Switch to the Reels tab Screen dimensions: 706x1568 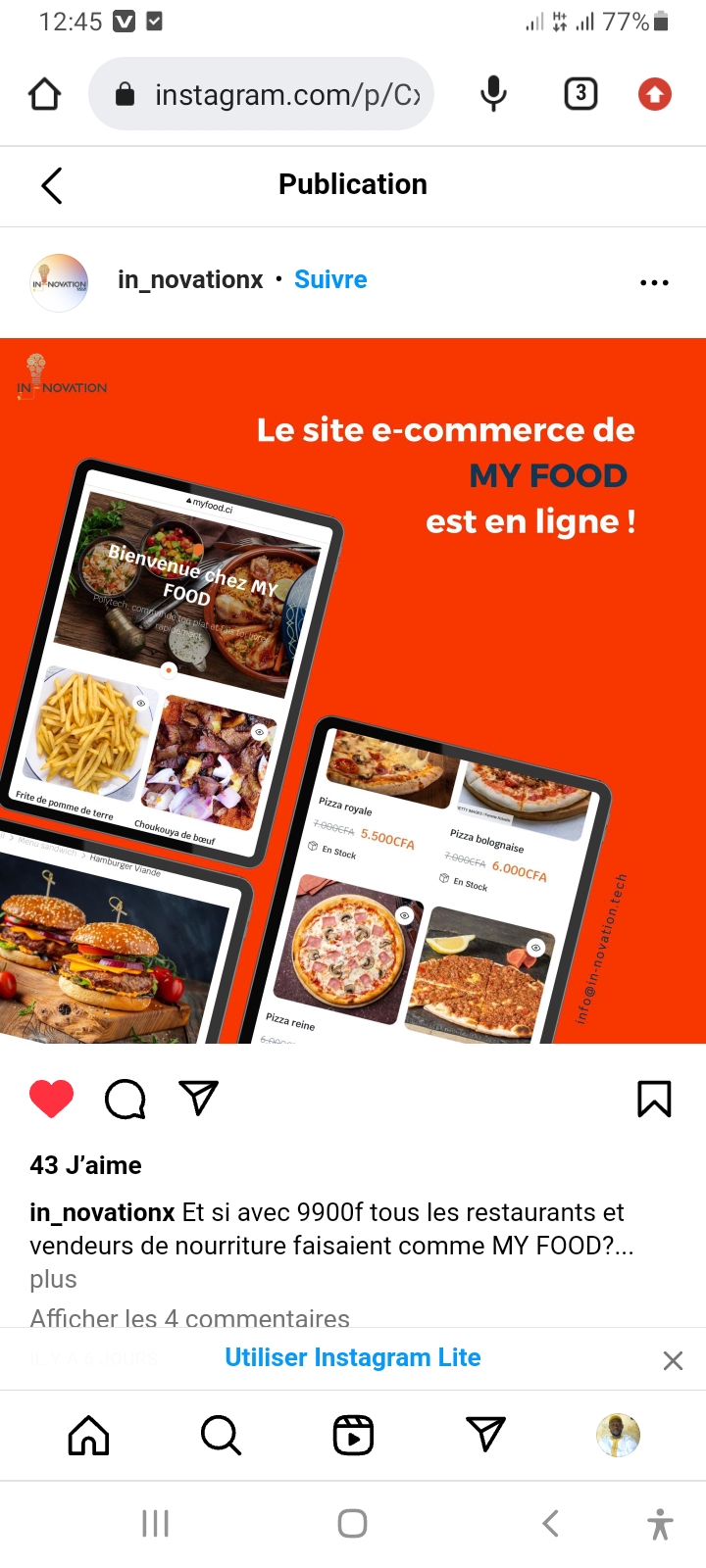[353, 1436]
